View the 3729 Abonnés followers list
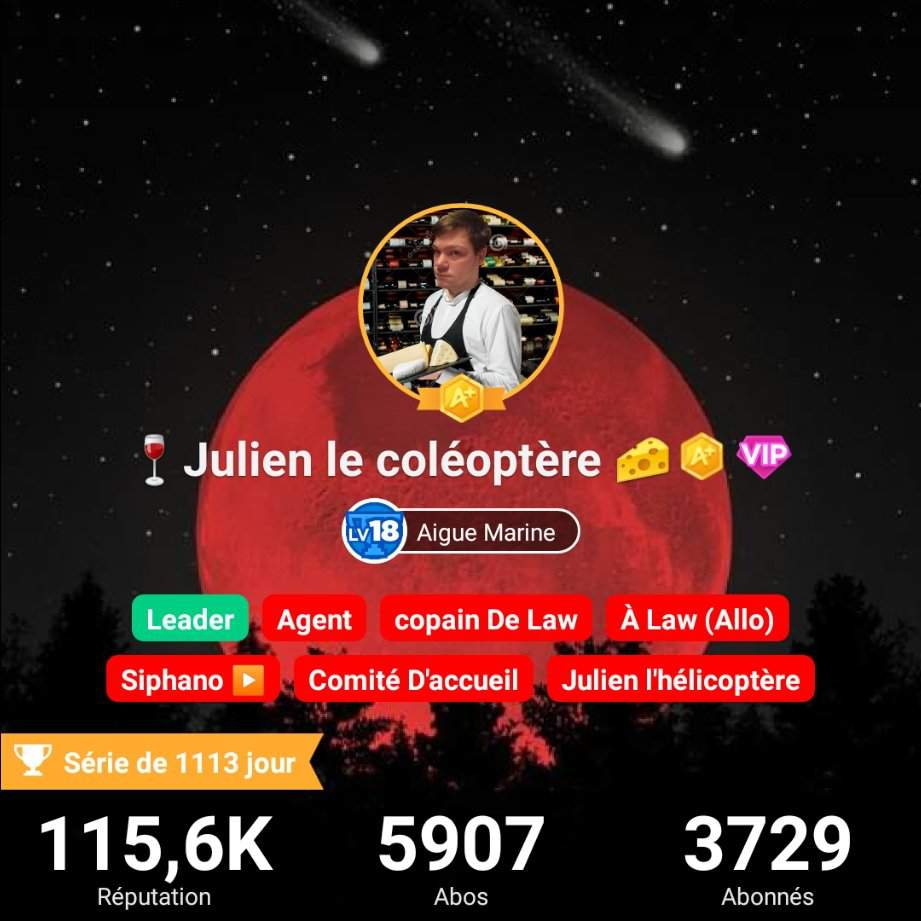921x921 pixels. tap(767, 858)
